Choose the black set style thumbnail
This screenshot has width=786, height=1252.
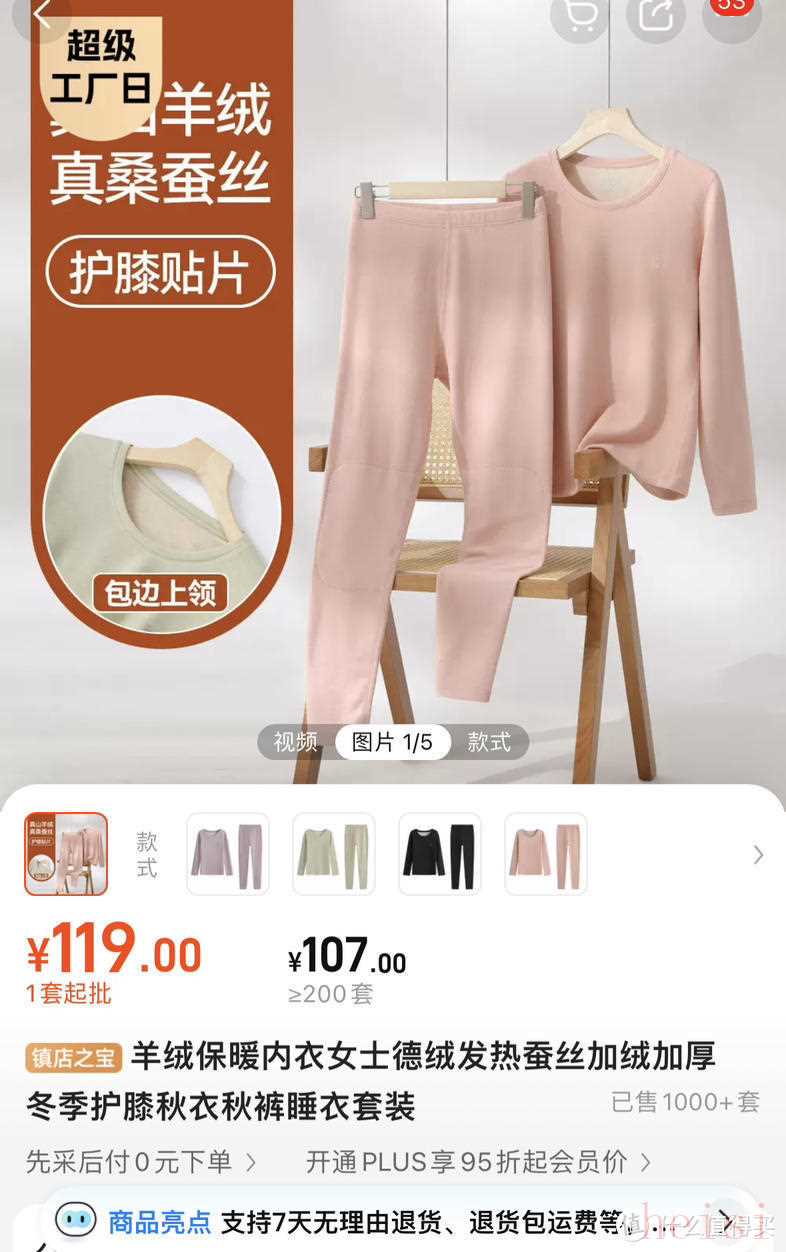coord(440,853)
